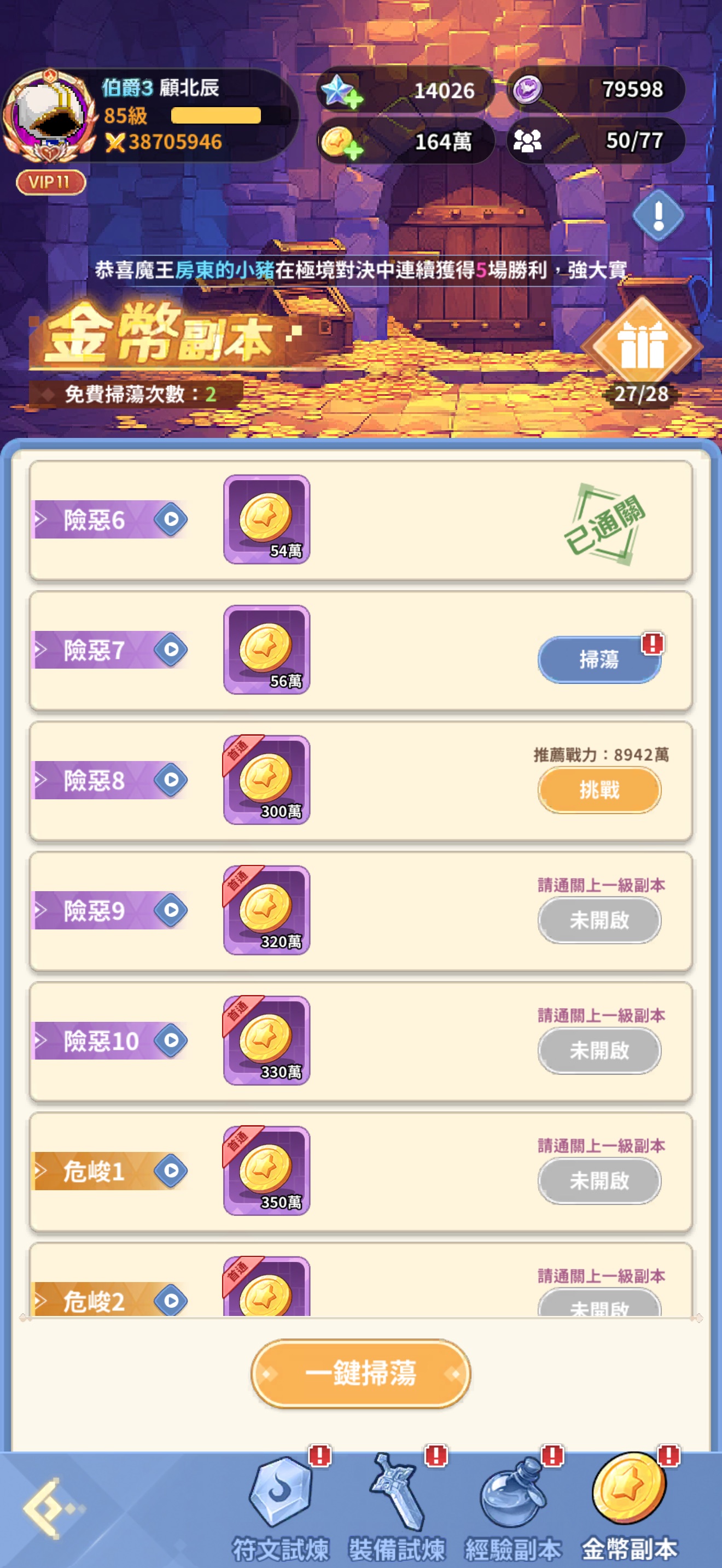Tap the 未開啟 button for 險惡10
The image size is (722, 1568).
[x=598, y=1050]
